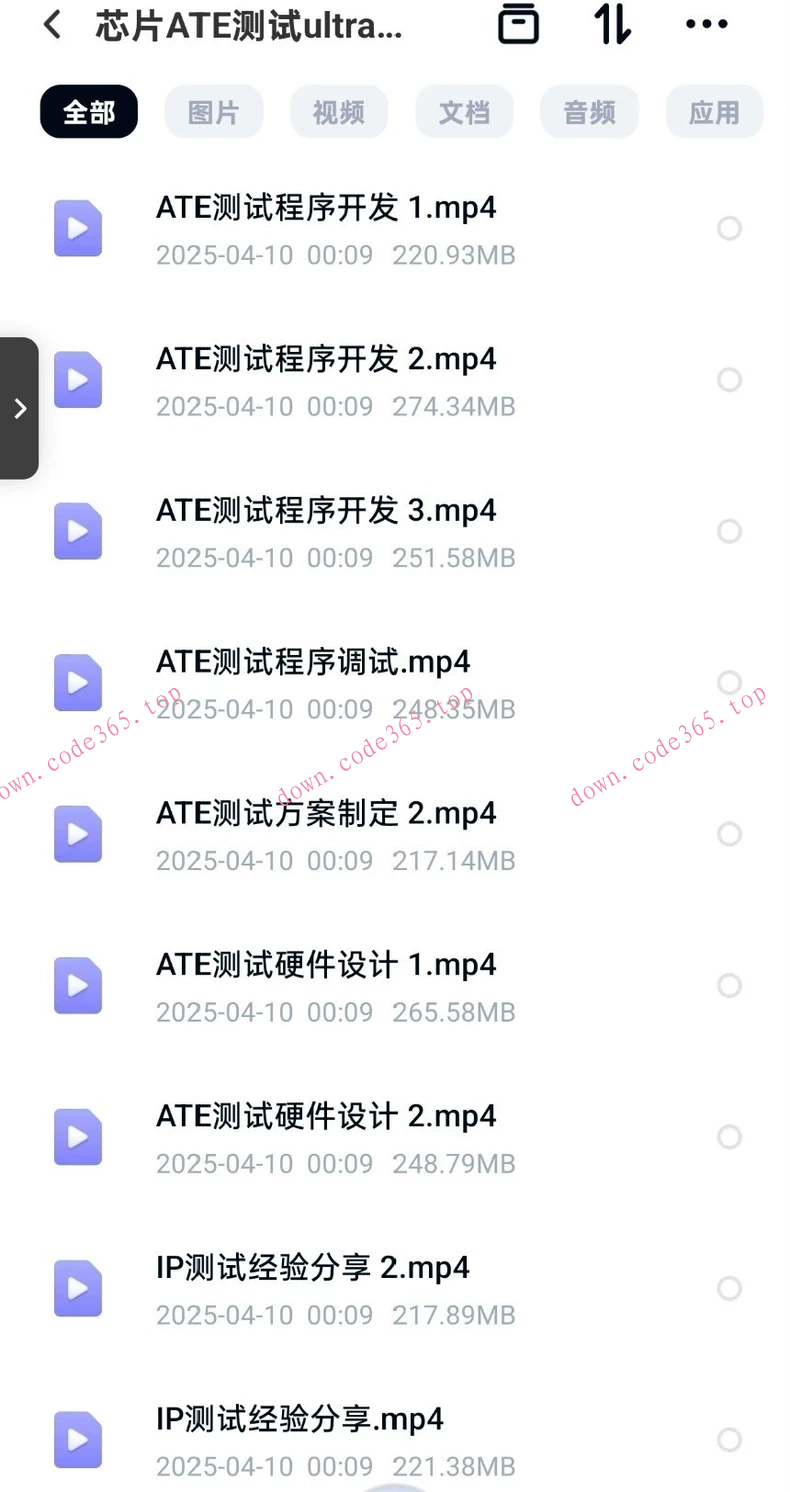This screenshot has width=790, height=1492.
Task: Tap the video icon of ATE测试硬件设计 2.mp4
Action: (77, 1136)
